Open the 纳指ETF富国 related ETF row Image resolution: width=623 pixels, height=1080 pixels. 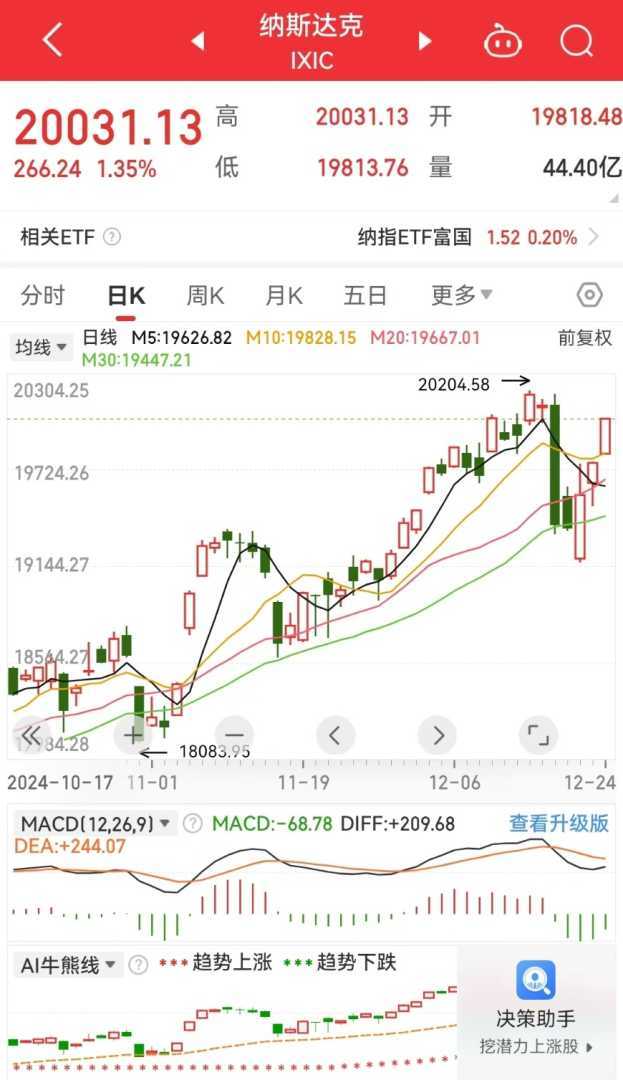(480, 237)
